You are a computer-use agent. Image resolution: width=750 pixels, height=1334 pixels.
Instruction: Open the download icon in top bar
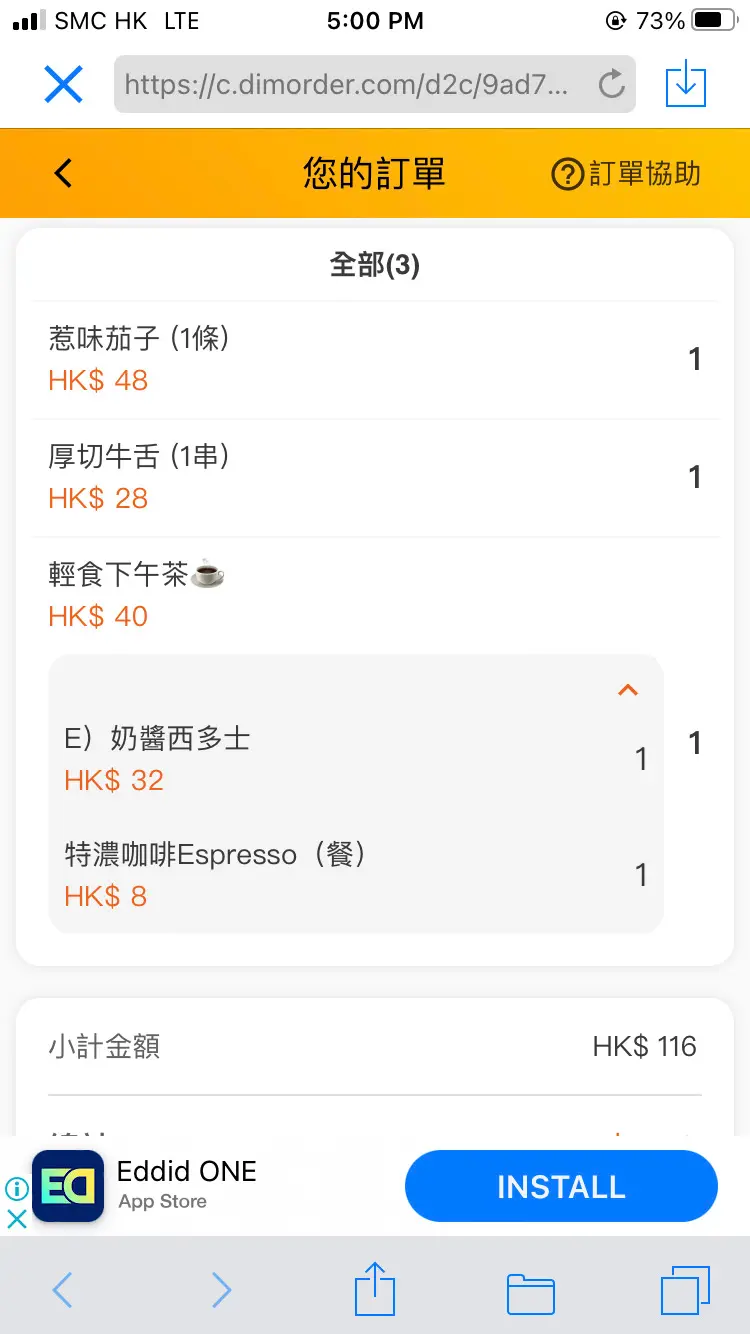[x=686, y=85]
